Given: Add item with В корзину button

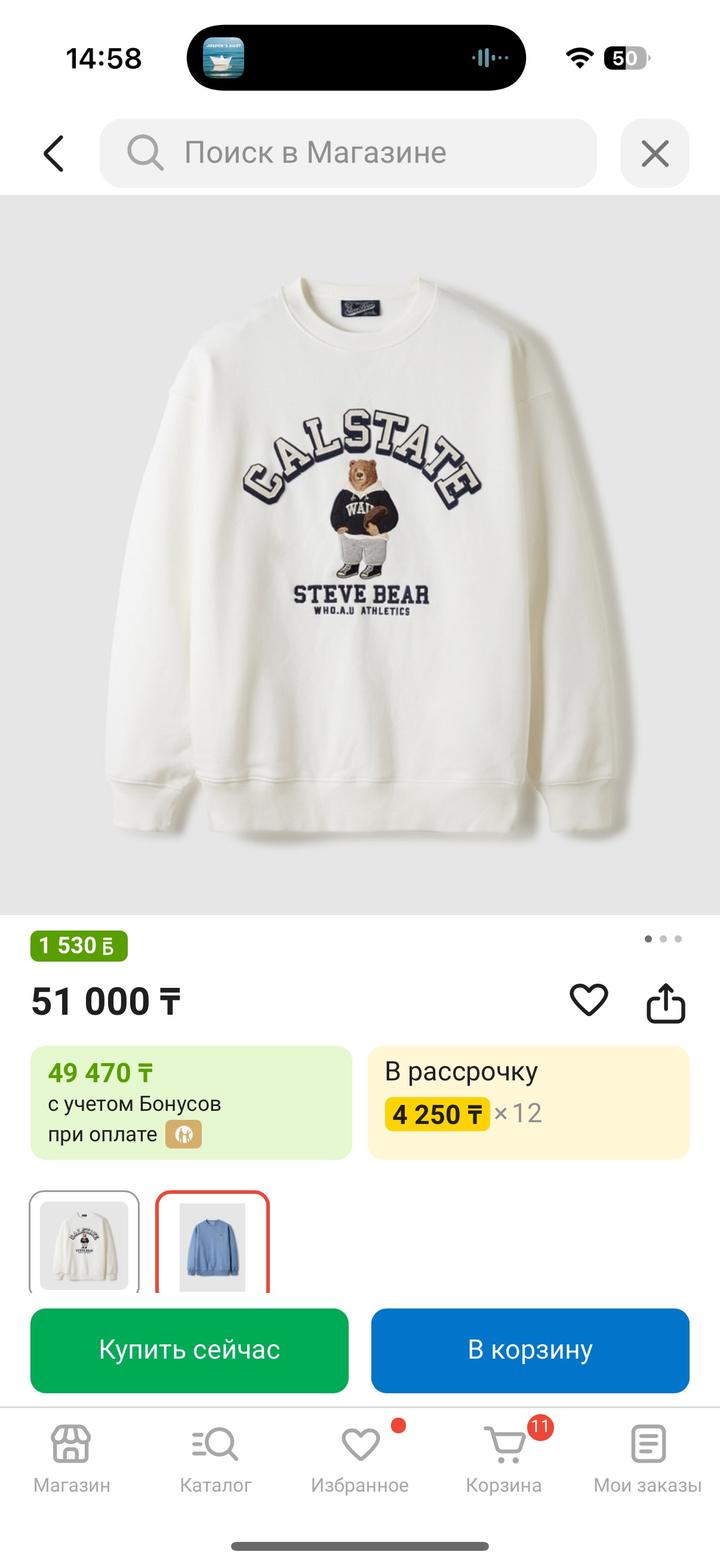Looking at the screenshot, I should tap(530, 1350).
